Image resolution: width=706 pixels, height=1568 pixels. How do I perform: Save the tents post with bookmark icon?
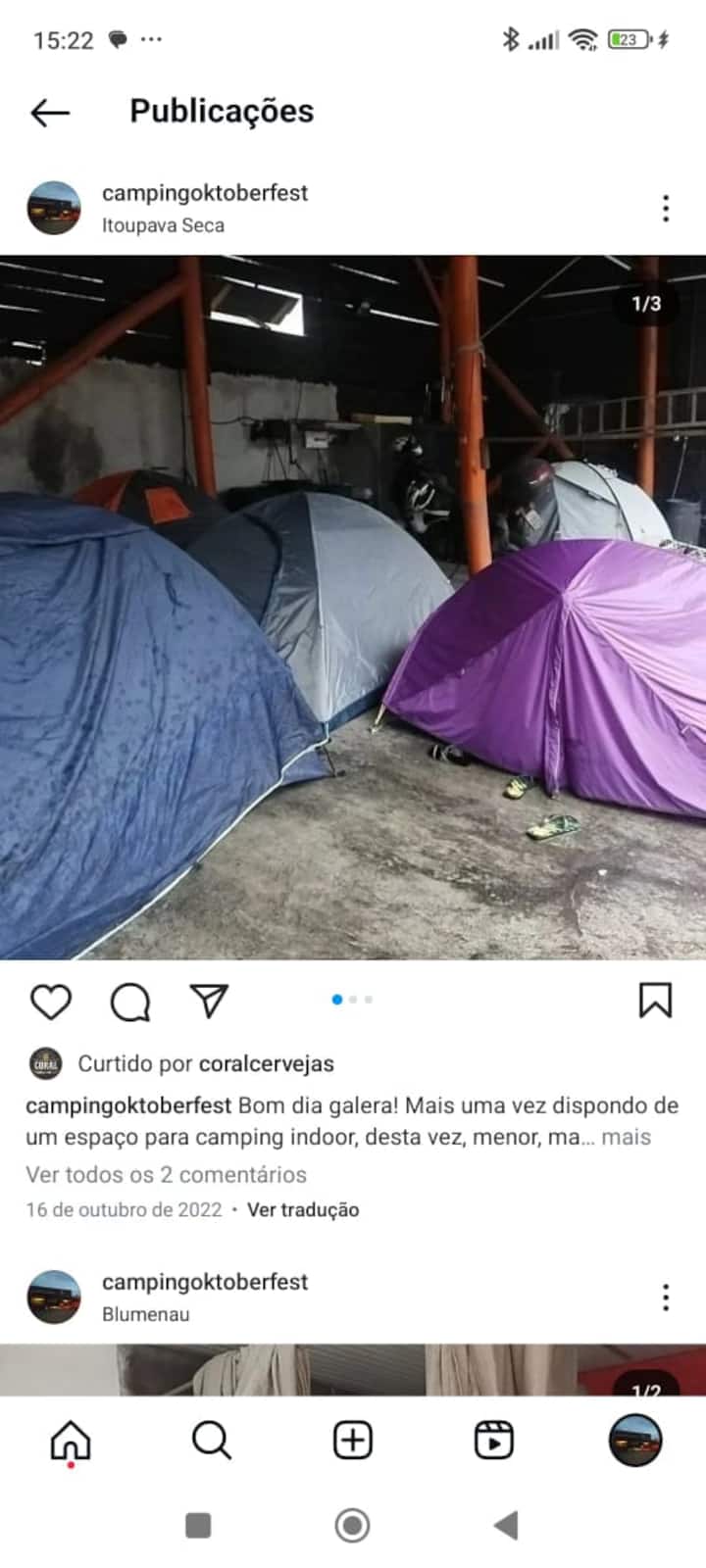[655, 1001]
